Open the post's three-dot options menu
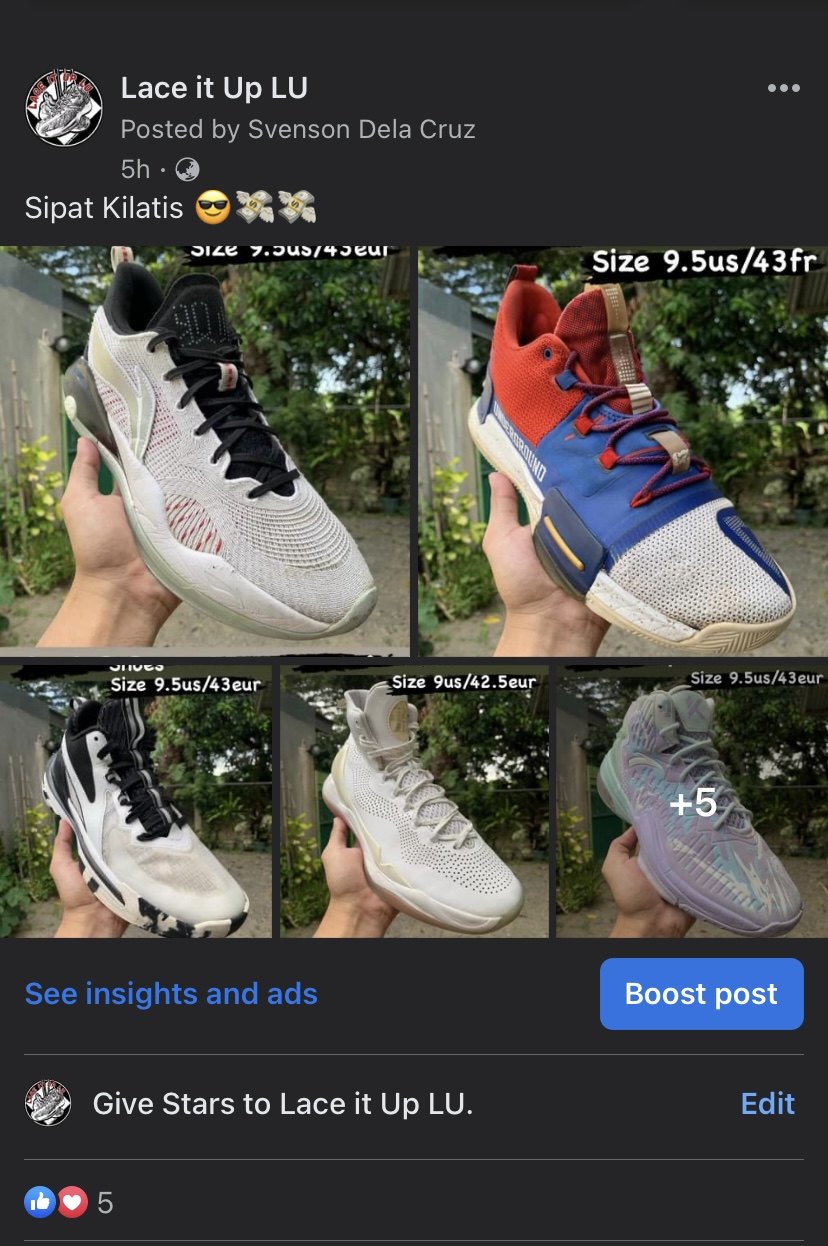This screenshot has height=1246, width=828. tap(783, 89)
